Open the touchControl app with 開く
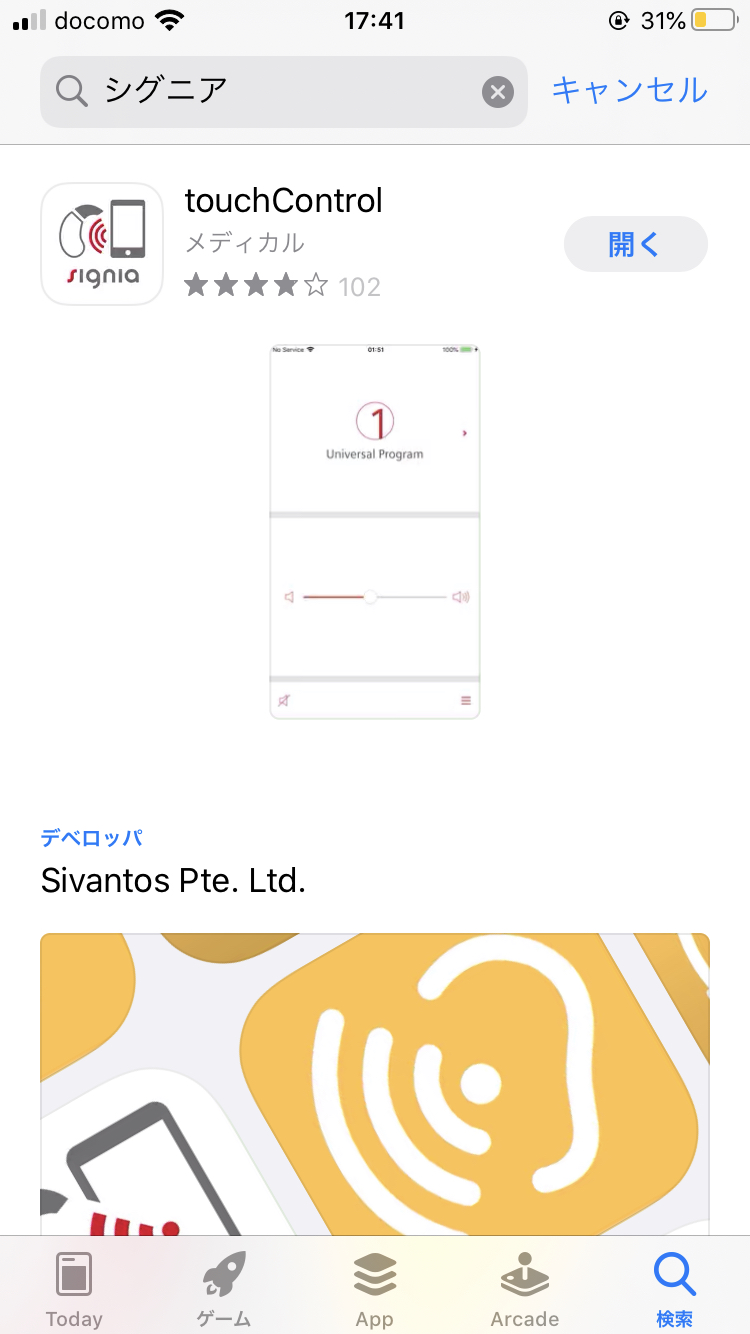750x1334 pixels. click(635, 244)
